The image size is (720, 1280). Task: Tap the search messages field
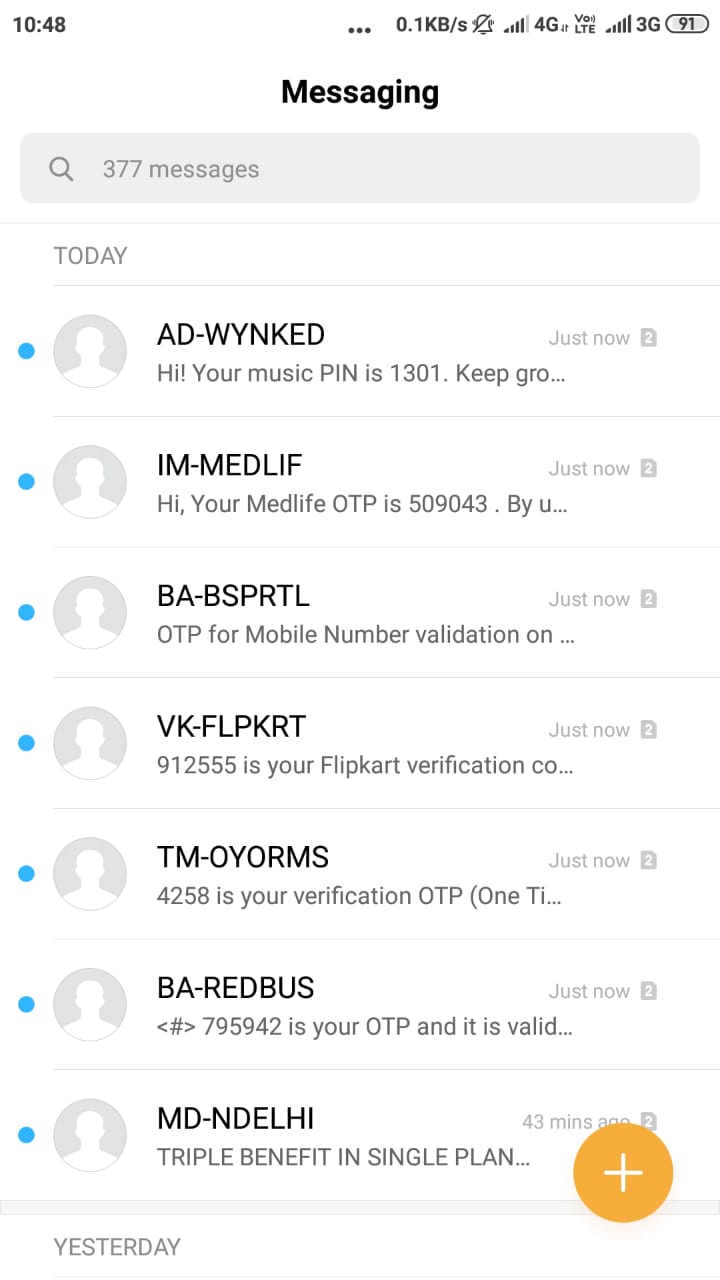coord(360,169)
